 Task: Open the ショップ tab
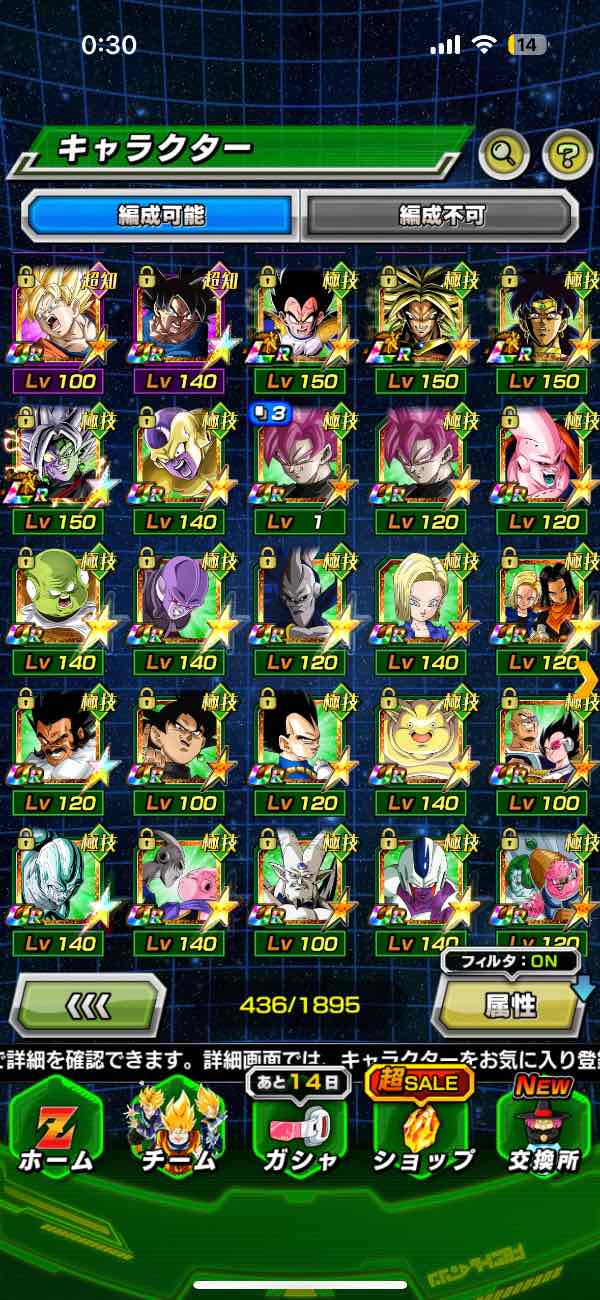[x=423, y=1130]
